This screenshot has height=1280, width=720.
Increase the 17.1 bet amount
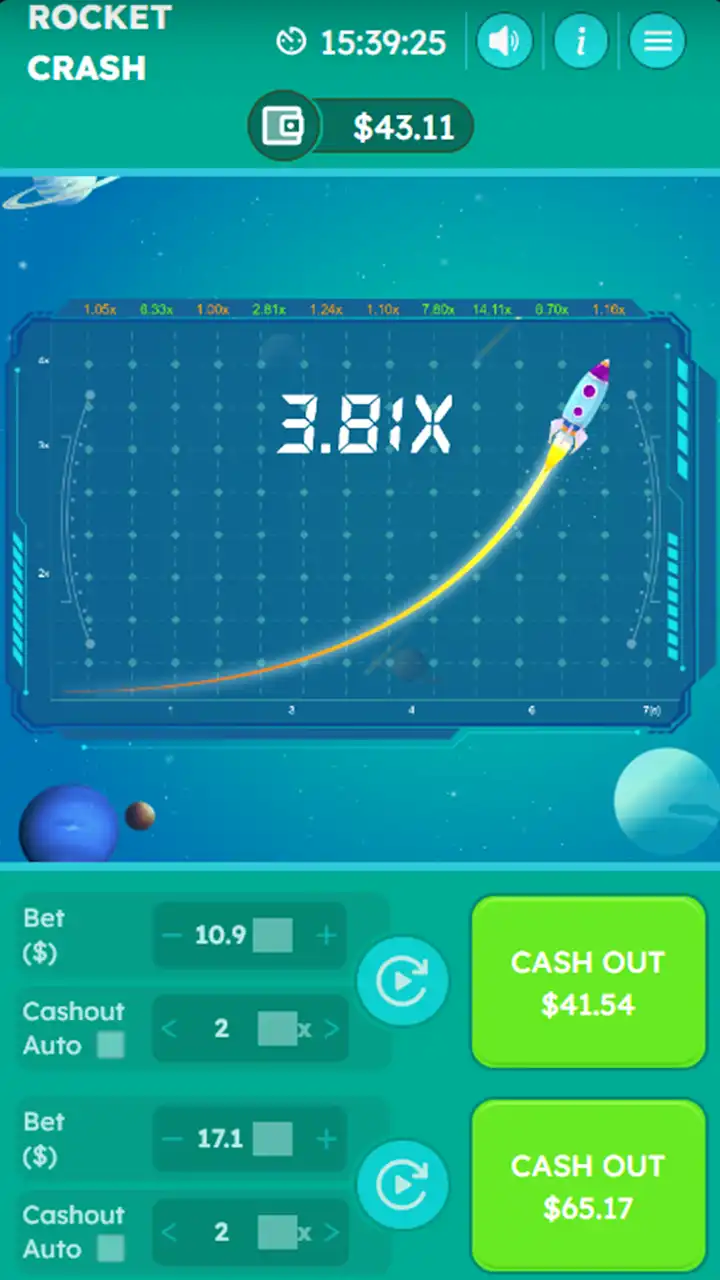326,1139
